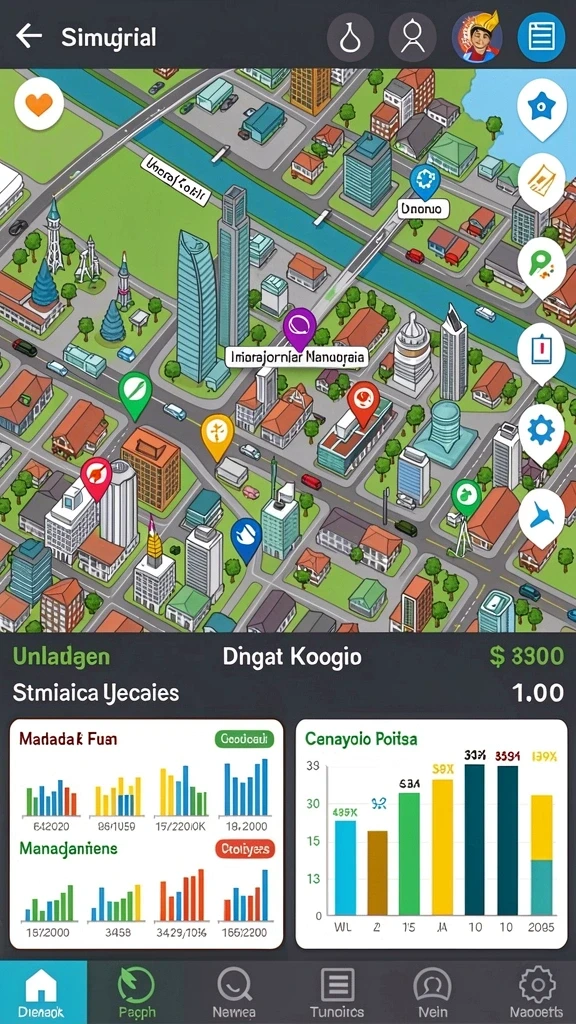Tap the blue map marker labeled Unonuo
This screenshot has width=576, height=1024.
coord(424,180)
